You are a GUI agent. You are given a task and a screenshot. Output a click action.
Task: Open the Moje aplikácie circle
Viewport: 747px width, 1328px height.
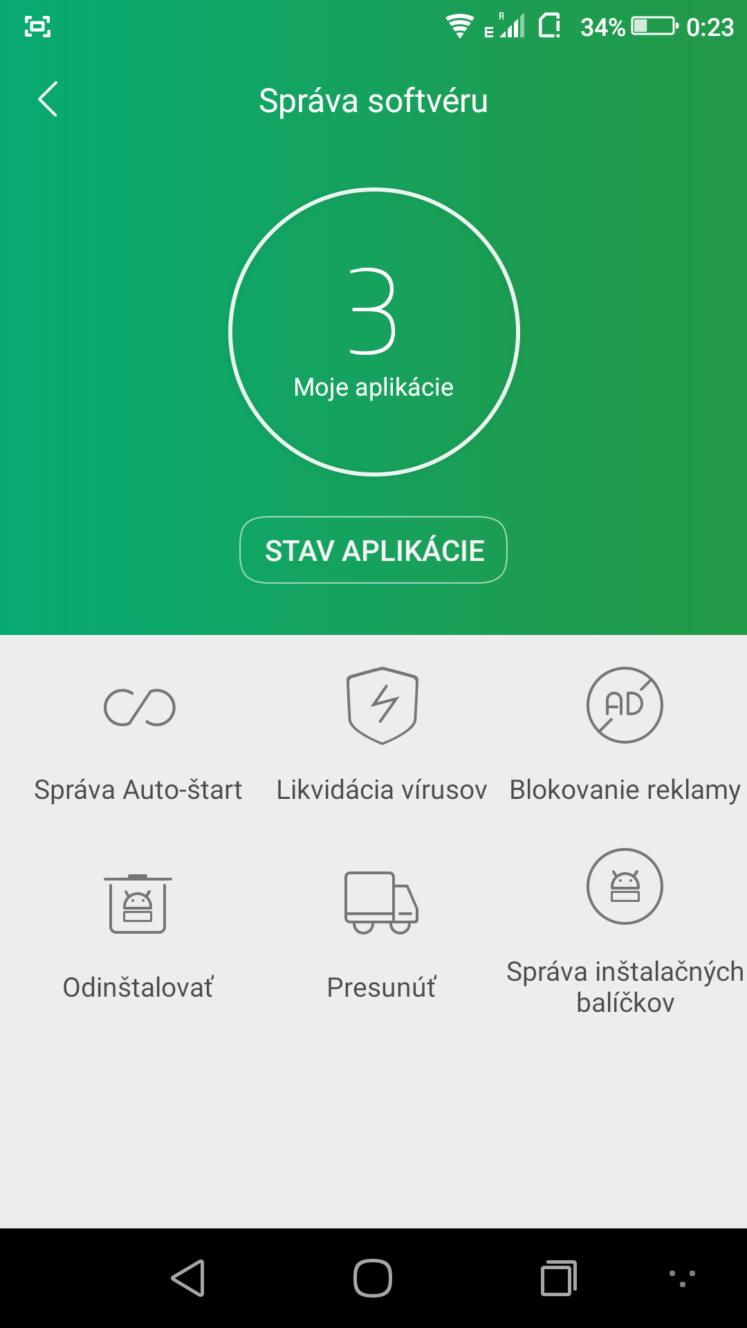click(373, 331)
